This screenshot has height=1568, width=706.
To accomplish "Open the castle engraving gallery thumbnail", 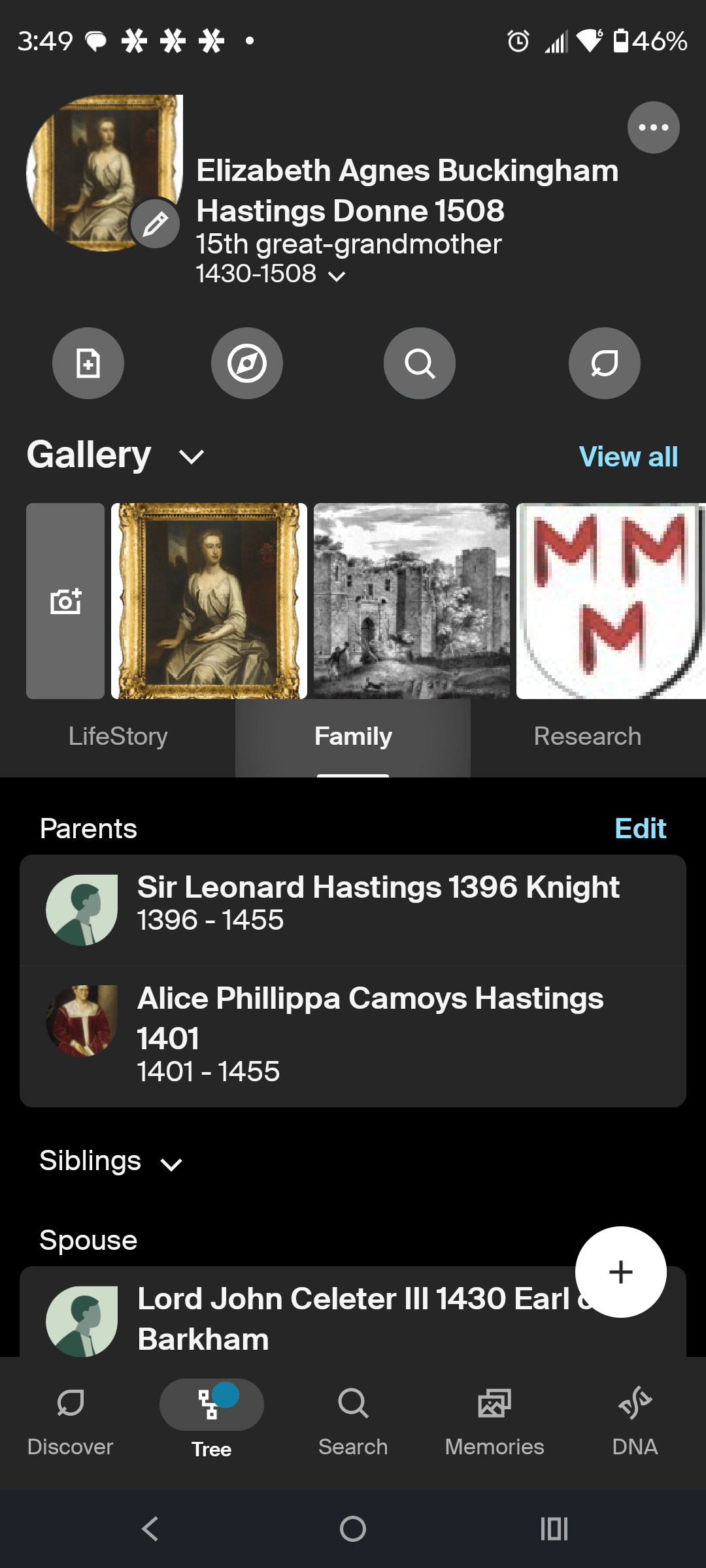I will (x=411, y=600).
